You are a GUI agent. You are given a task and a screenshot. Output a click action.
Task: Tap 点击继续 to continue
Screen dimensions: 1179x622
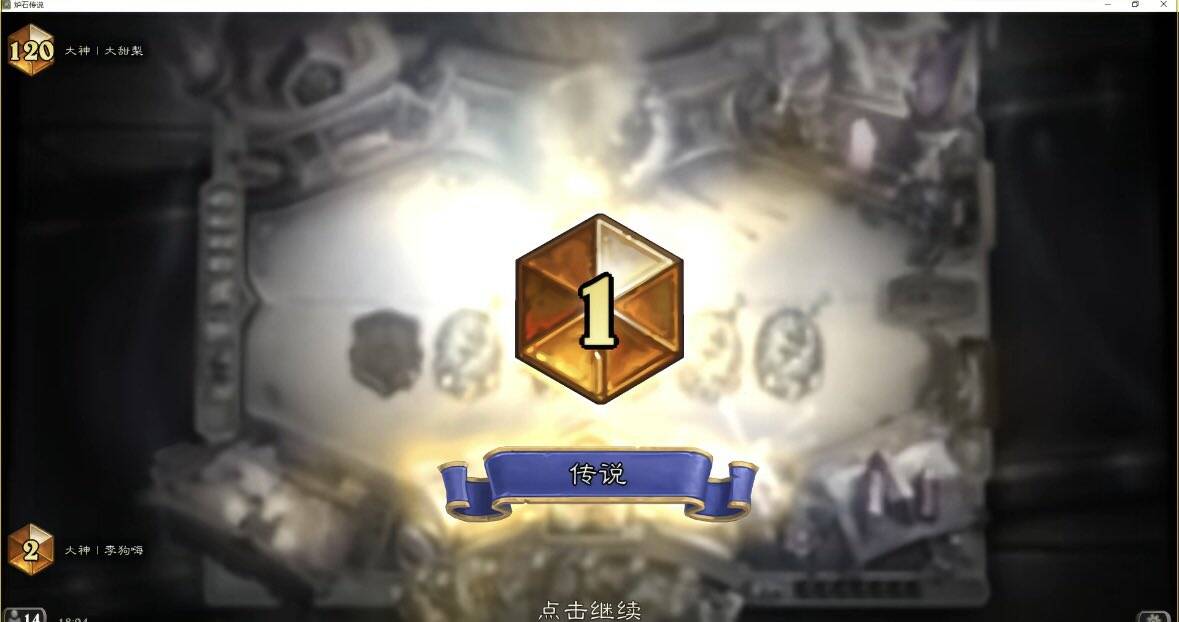[x=589, y=609]
